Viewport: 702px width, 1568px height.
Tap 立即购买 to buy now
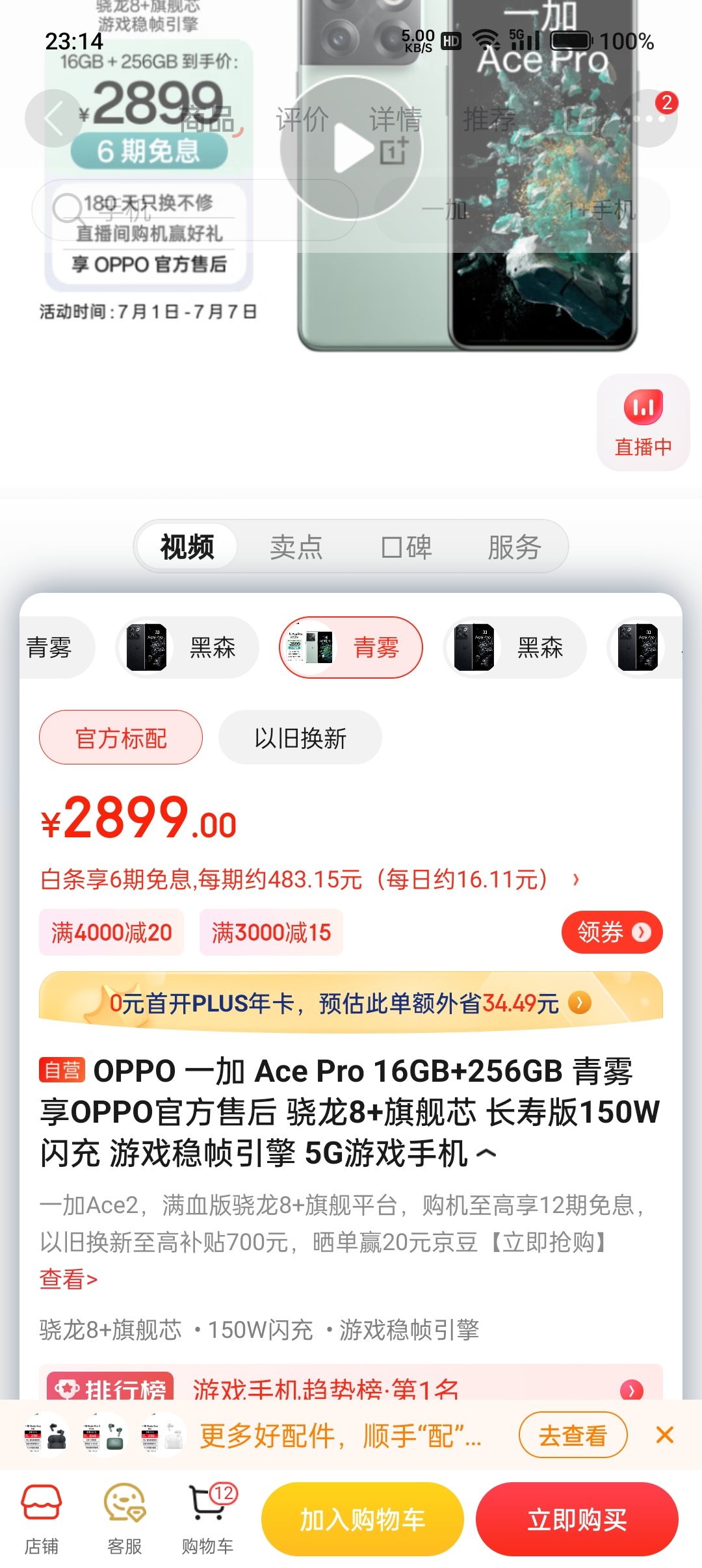coord(577,1519)
